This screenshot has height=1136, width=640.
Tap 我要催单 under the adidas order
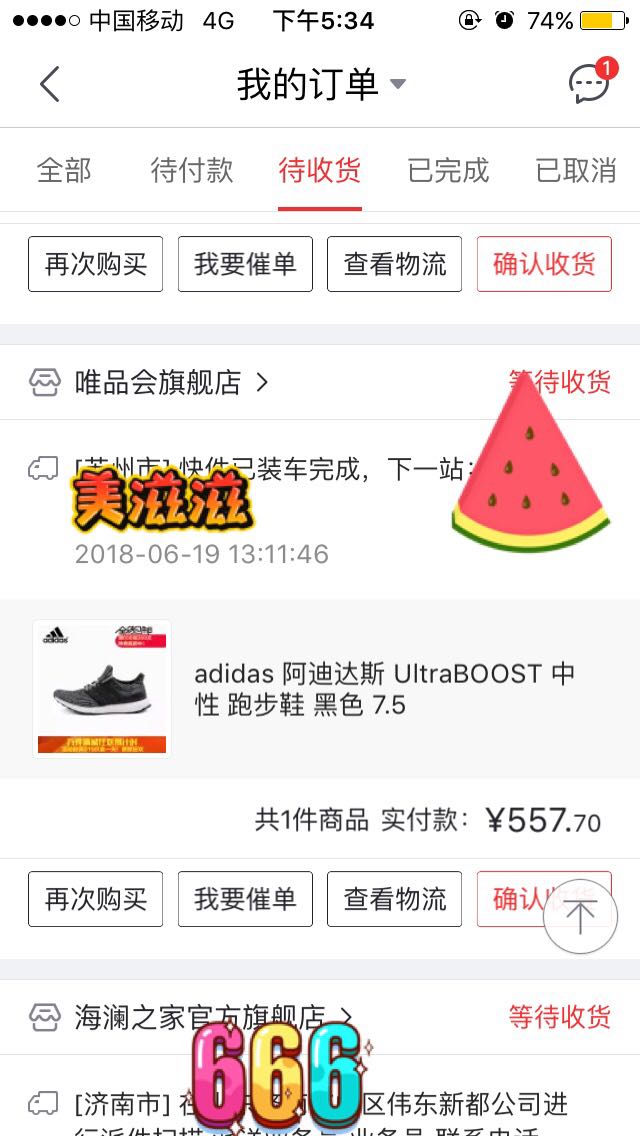click(x=245, y=899)
